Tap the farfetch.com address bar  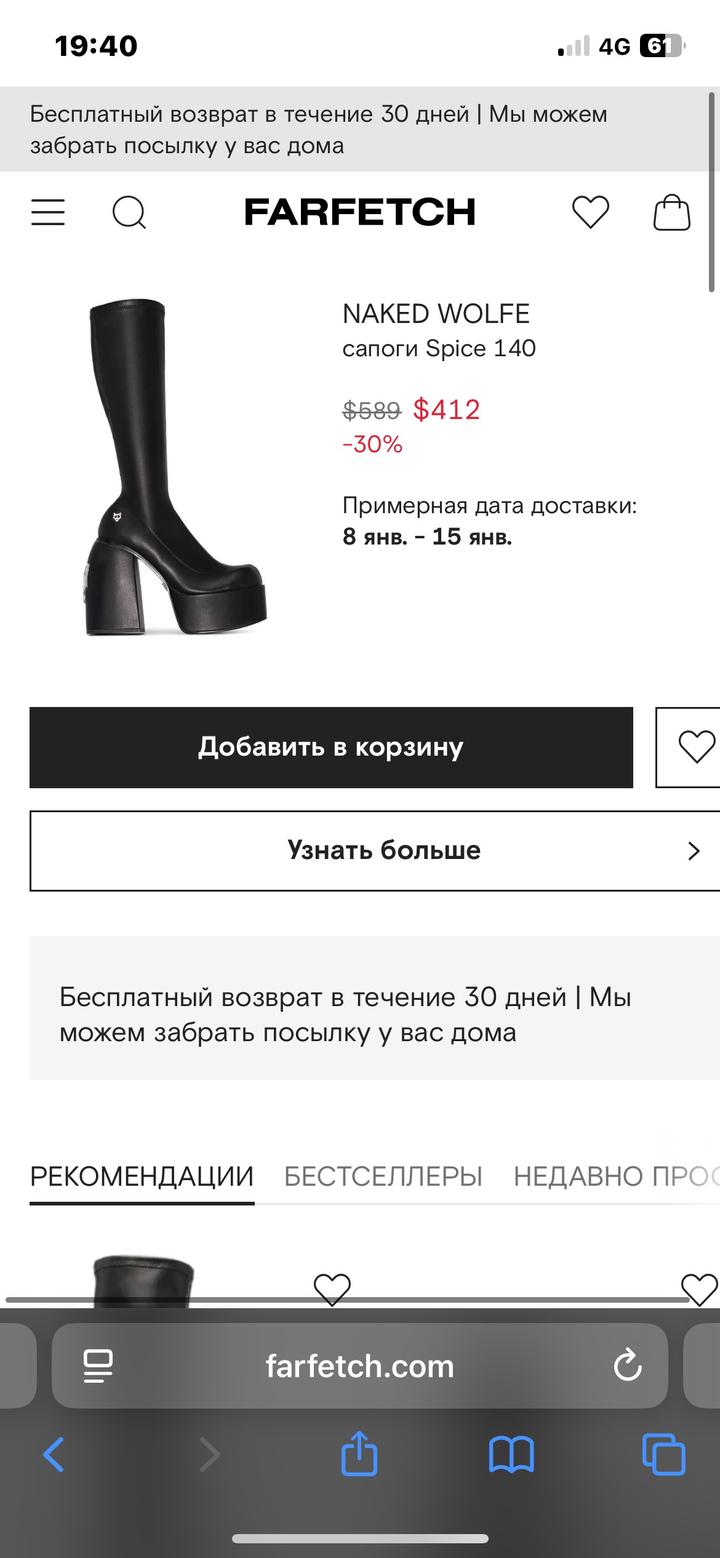[360, 1366]
